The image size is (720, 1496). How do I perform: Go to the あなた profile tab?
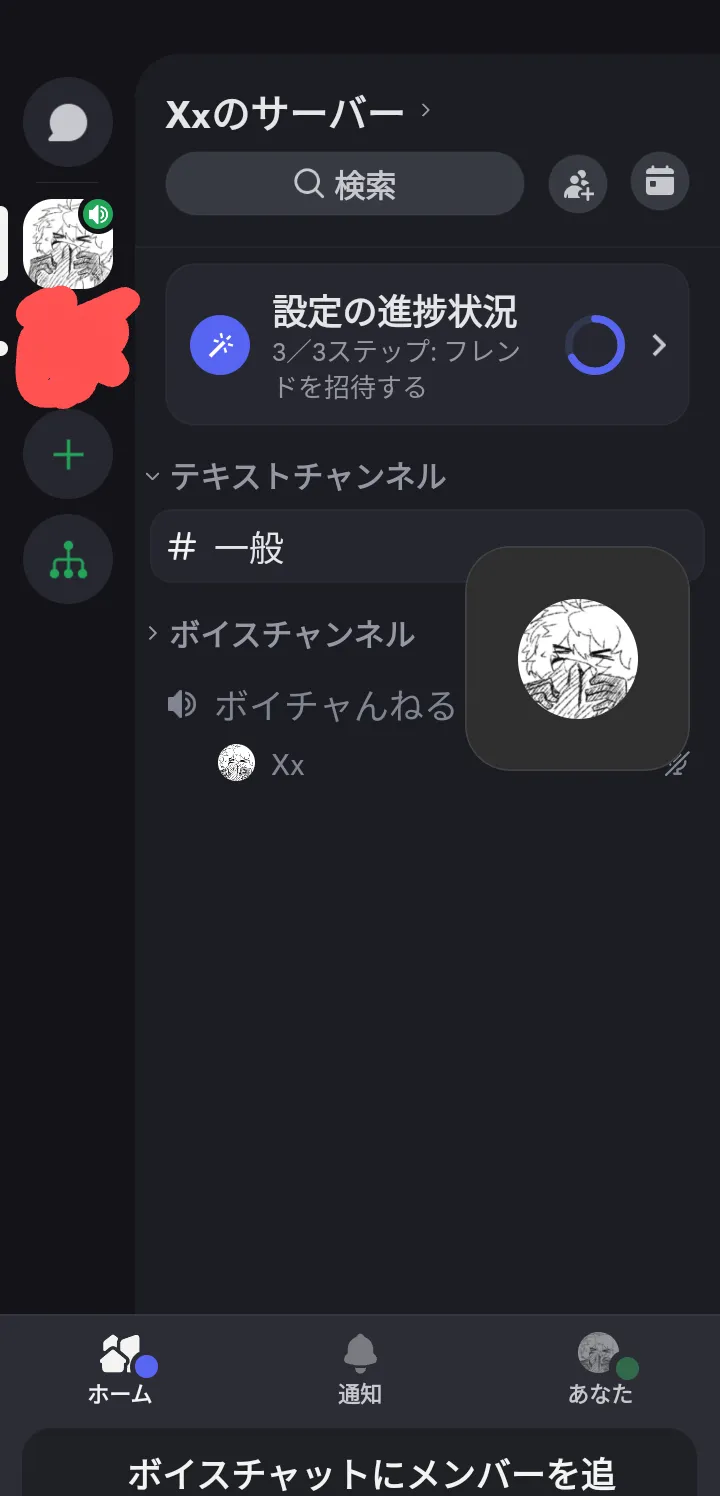point(600,1371)
